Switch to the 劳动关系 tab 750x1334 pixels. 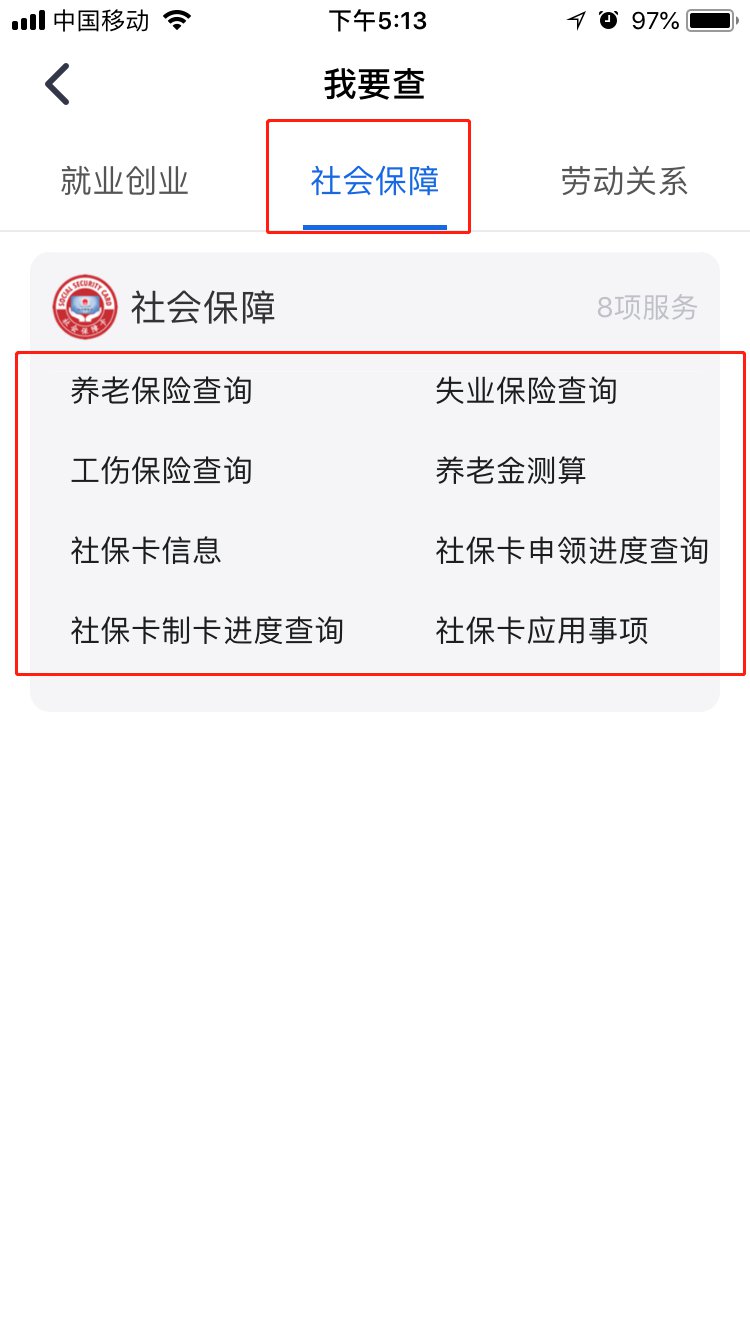pos(625,181)
